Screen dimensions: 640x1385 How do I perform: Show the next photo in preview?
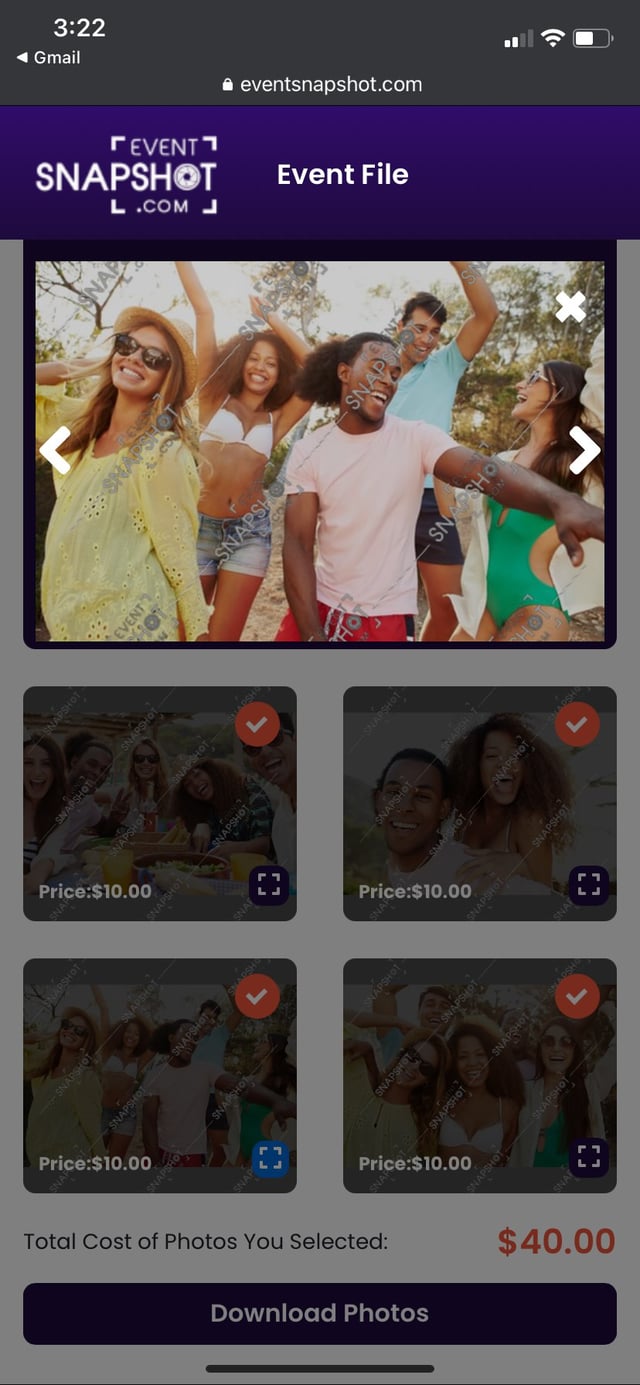584,450
